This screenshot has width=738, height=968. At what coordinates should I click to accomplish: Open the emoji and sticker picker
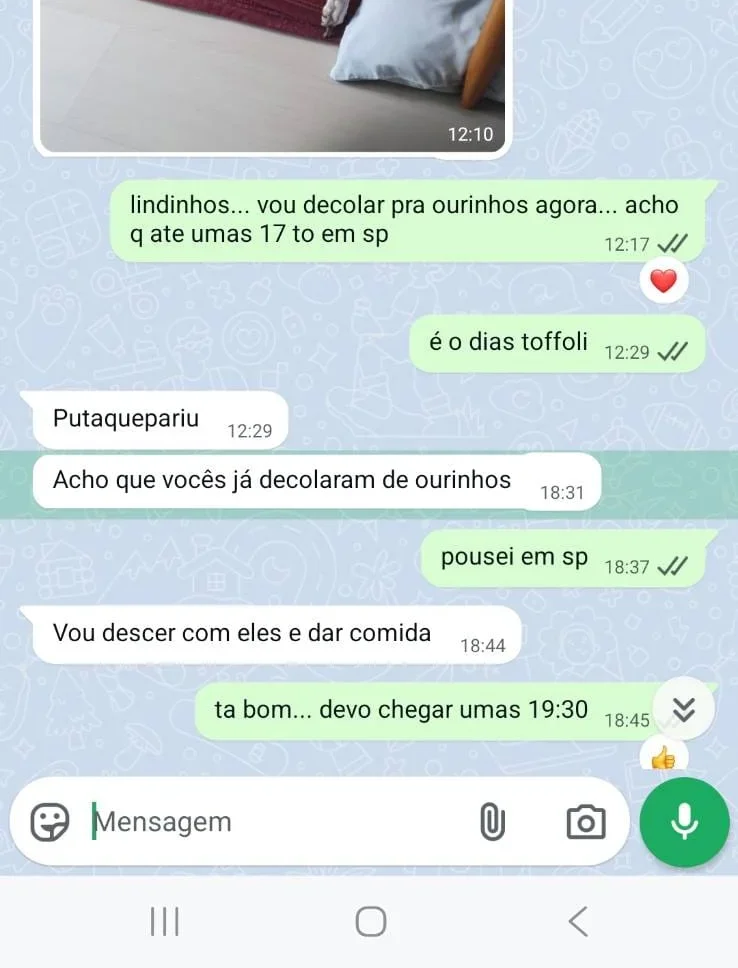50,822
